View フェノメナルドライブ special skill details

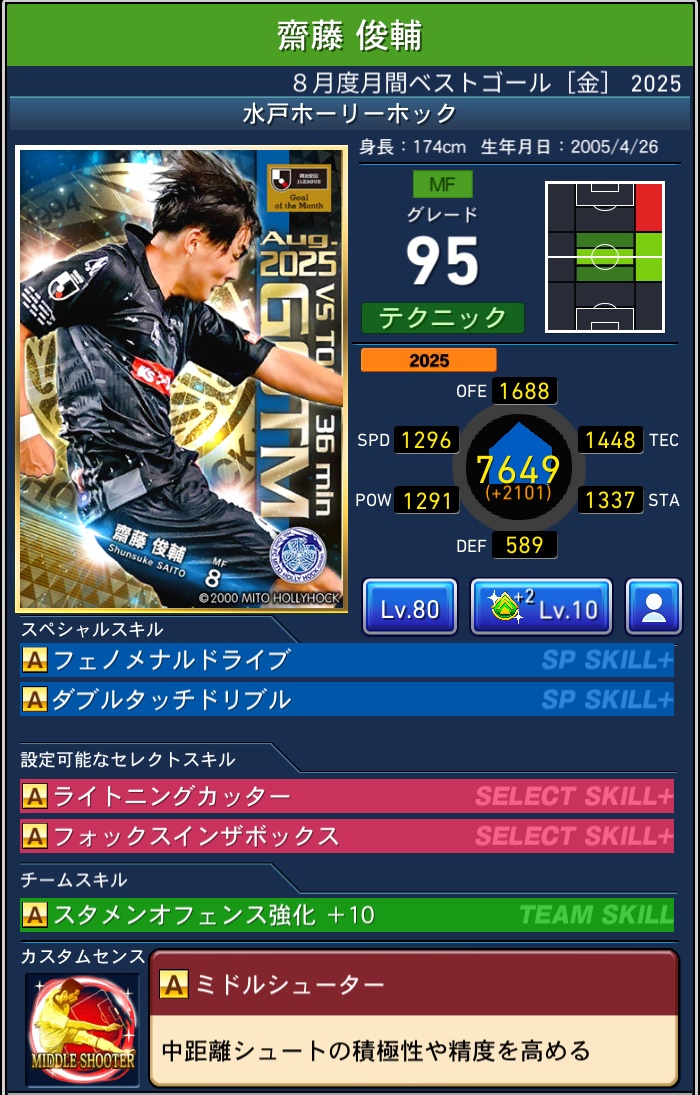(x=347, y=660)
